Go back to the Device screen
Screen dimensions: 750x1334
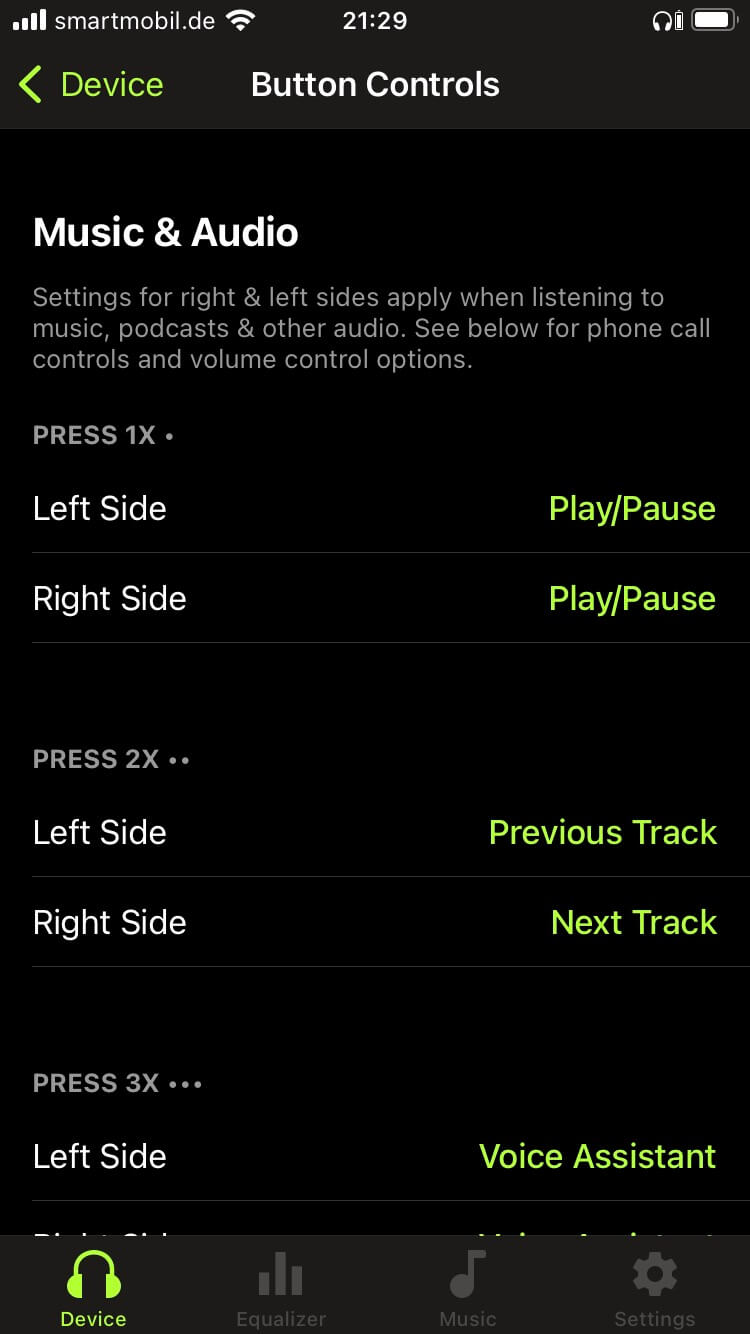pyautogui.click(x=91, y=85)
